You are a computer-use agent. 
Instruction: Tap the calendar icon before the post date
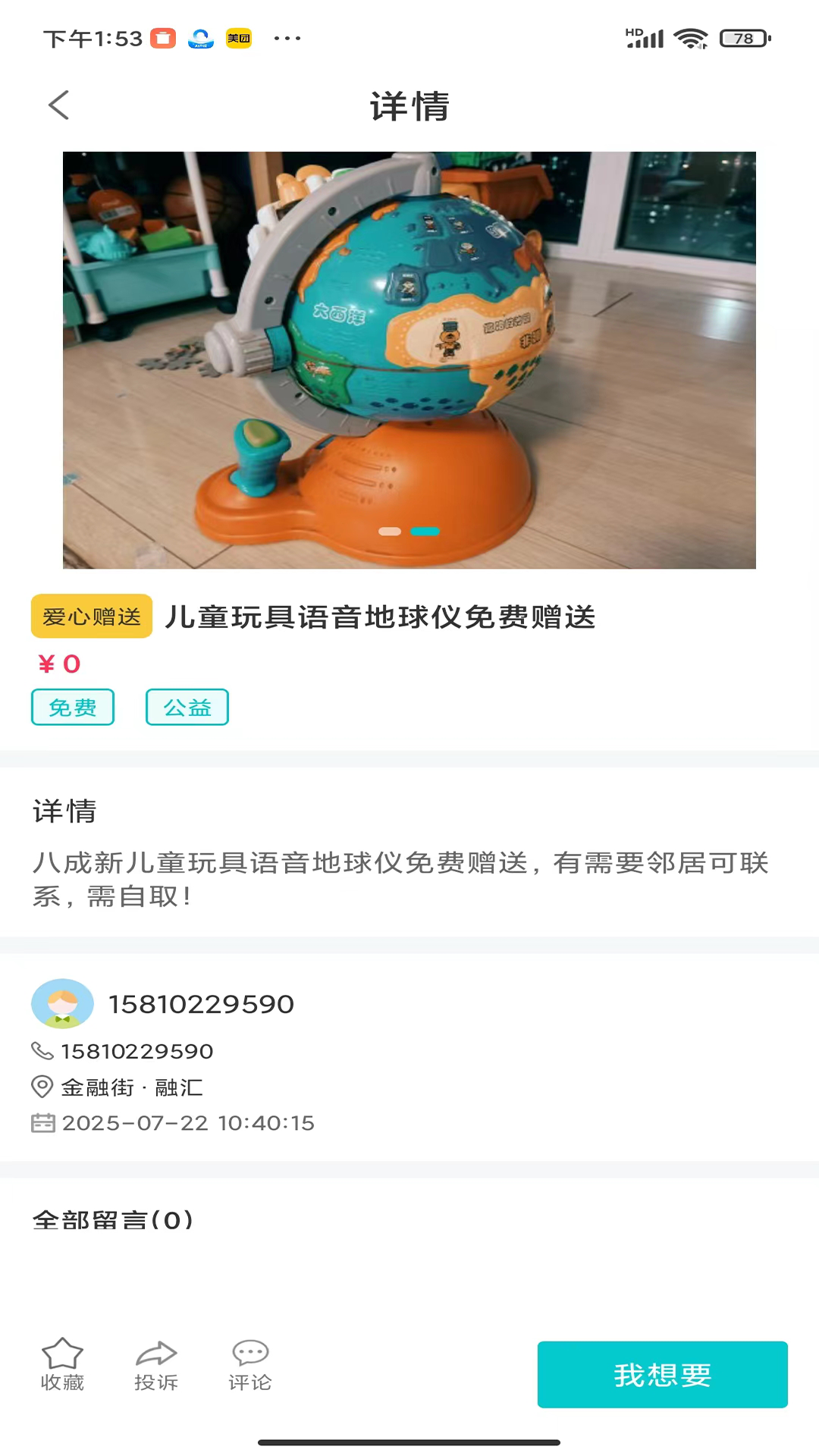(43, 1122)
